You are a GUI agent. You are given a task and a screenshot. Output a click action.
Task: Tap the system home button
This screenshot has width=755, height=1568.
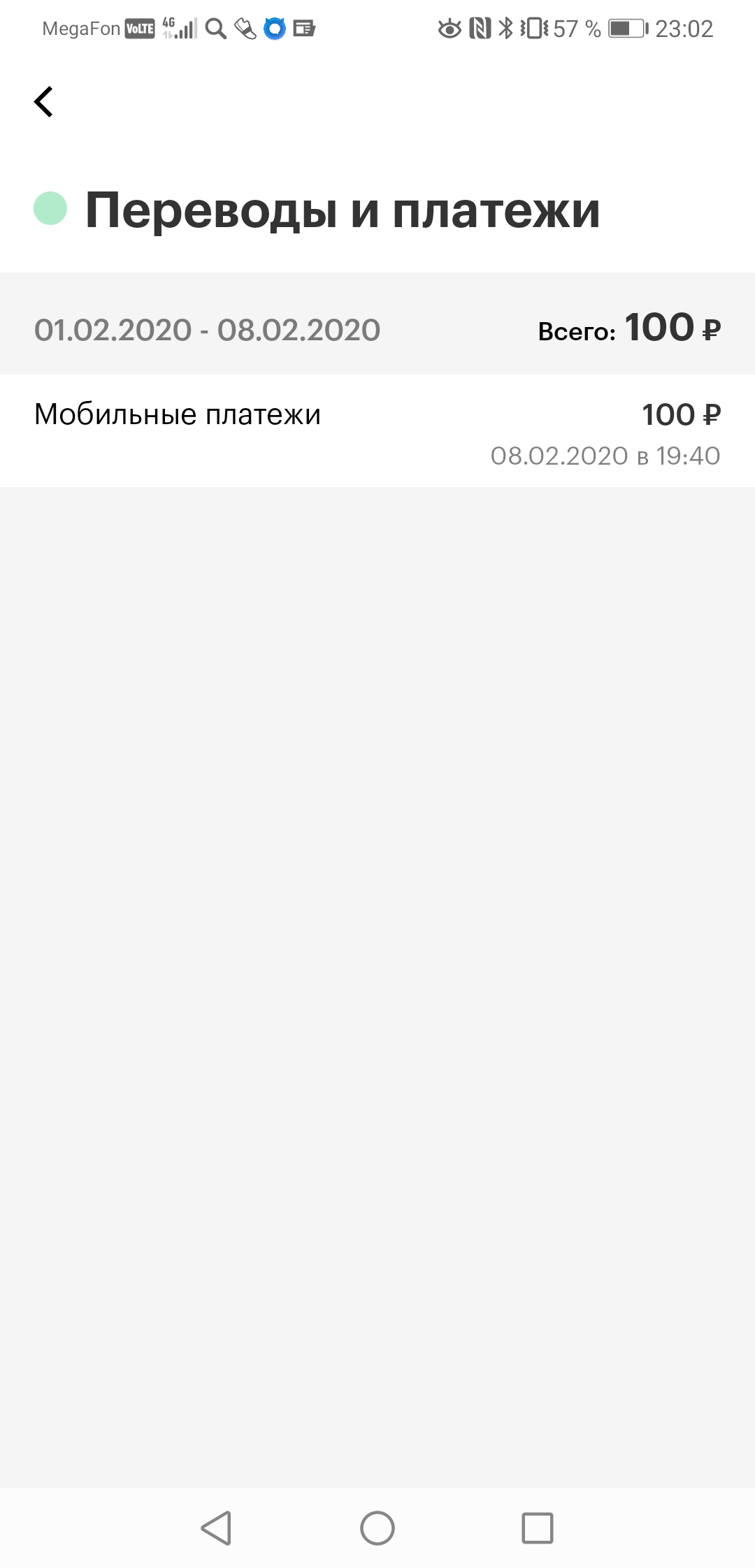coord(377,1527)
